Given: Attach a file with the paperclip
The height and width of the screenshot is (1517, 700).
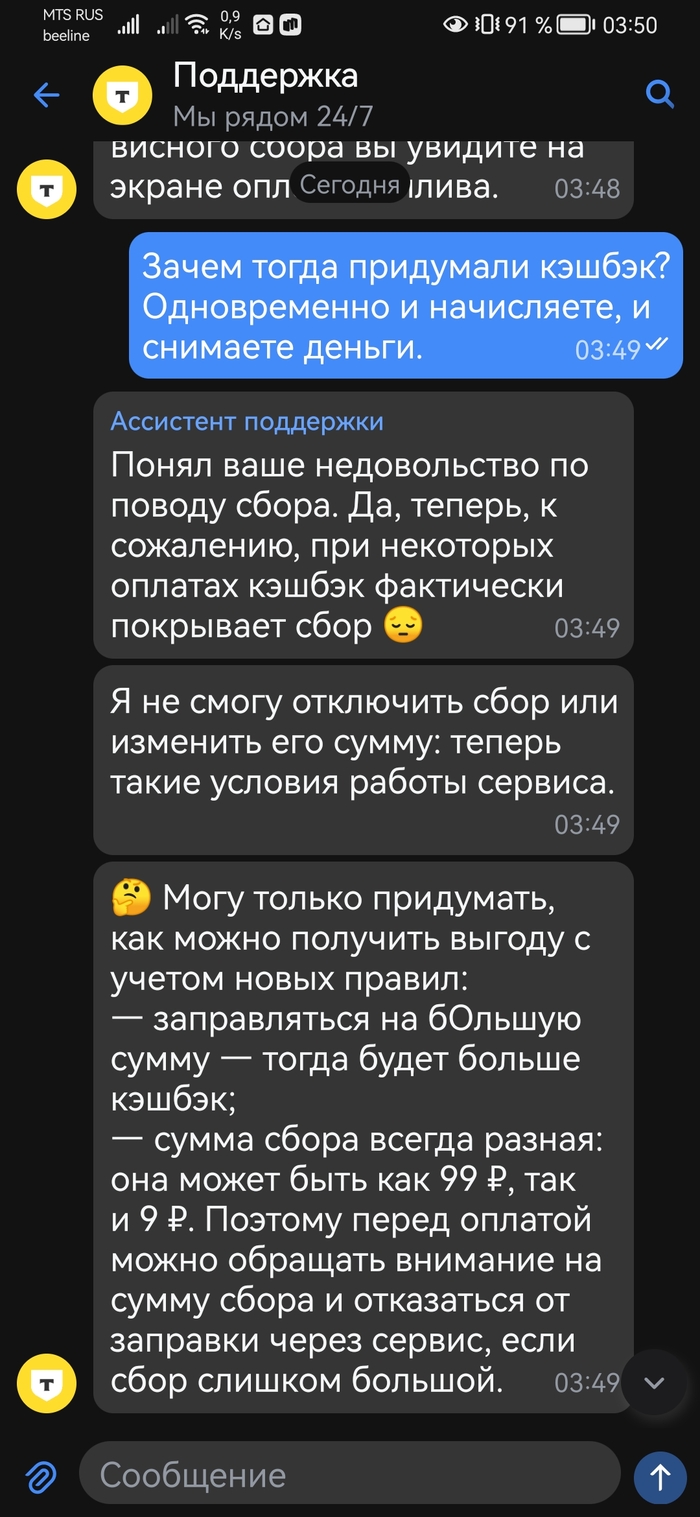Looking at the screenshot, I should coord(40,1476).
